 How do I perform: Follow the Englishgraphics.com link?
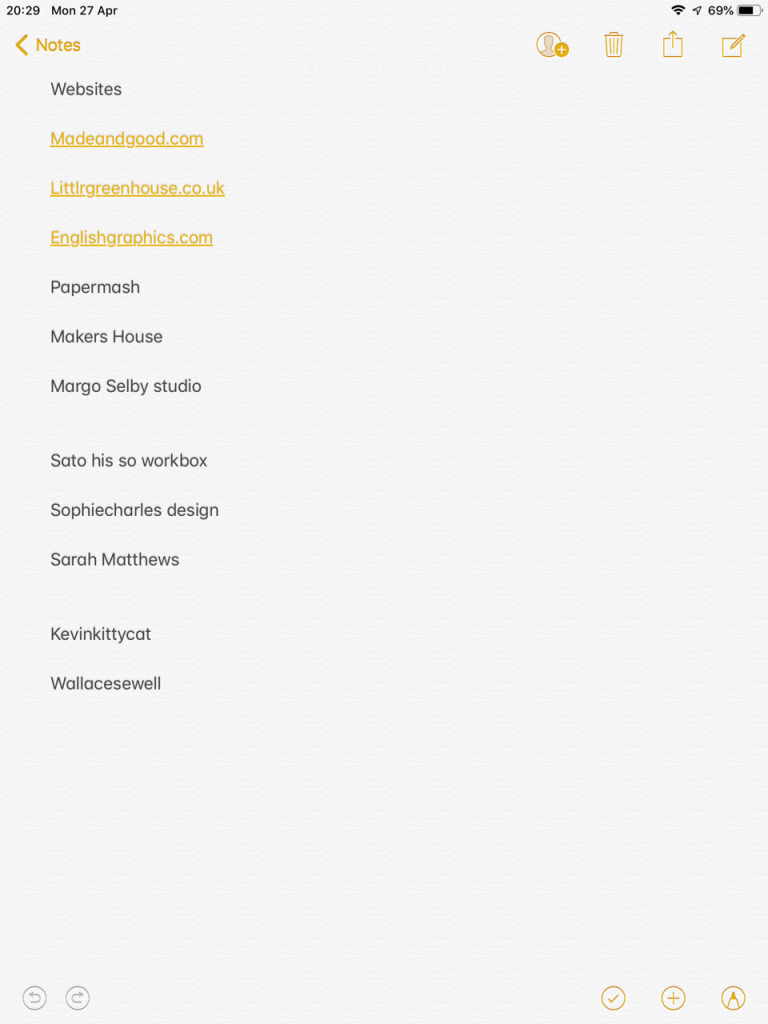[131, 238]
